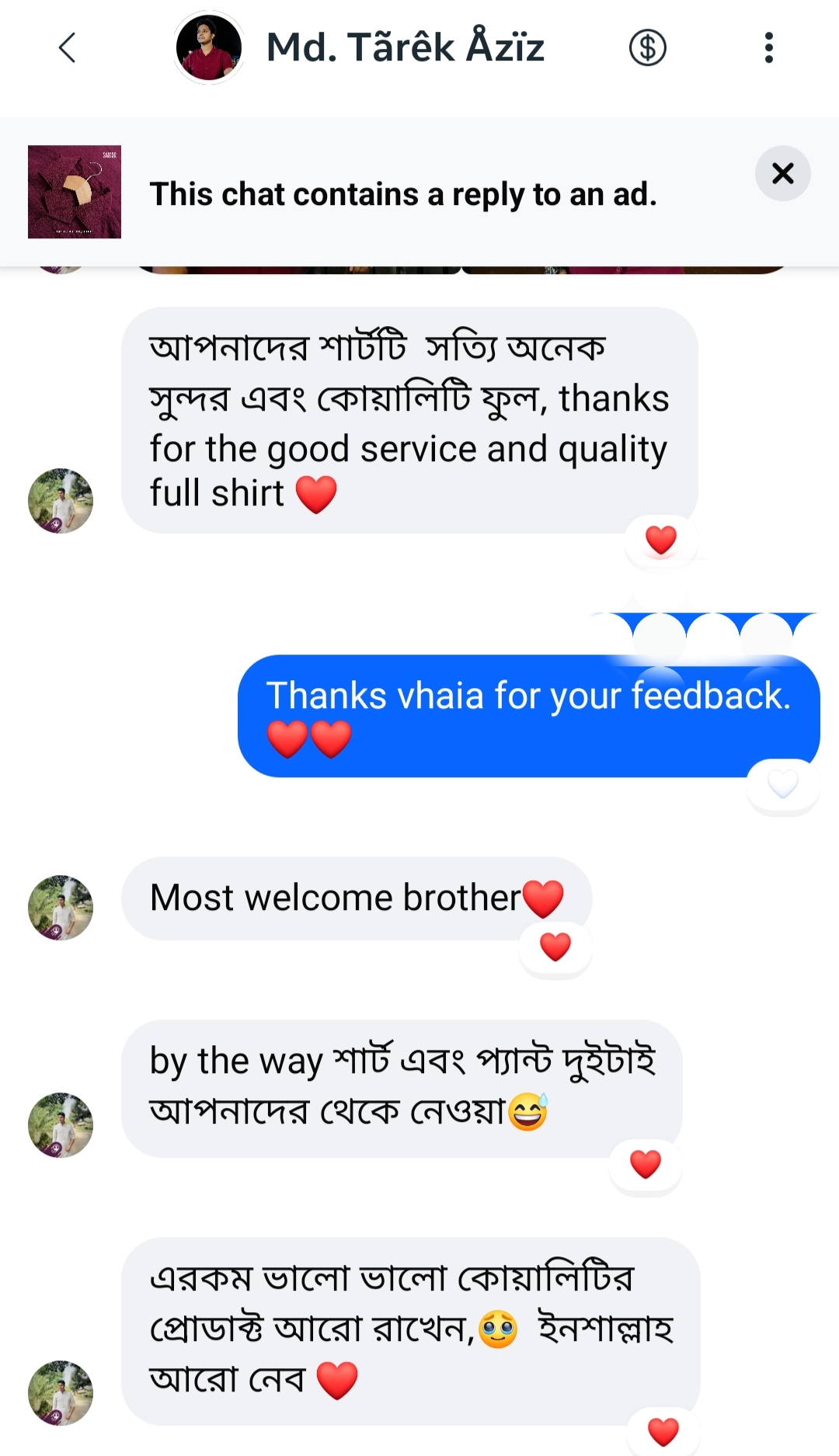Screen dimensions: 839x1456
Task: Tap heart reaction on 'Most welcome brother'
Action: [555, 947]
